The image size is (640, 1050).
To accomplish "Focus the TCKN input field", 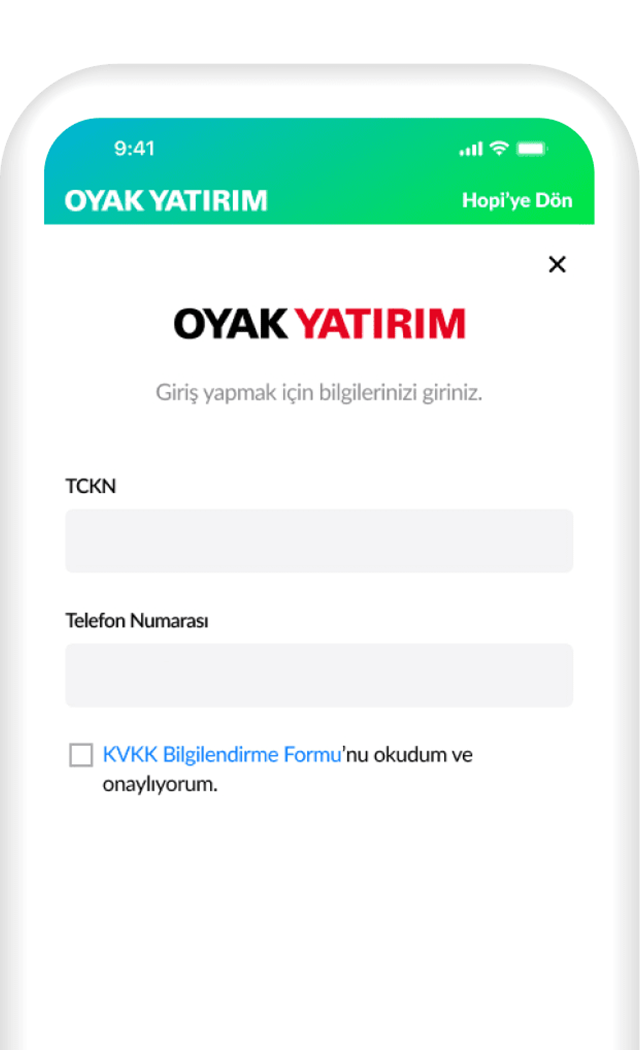I will point(319,541).
